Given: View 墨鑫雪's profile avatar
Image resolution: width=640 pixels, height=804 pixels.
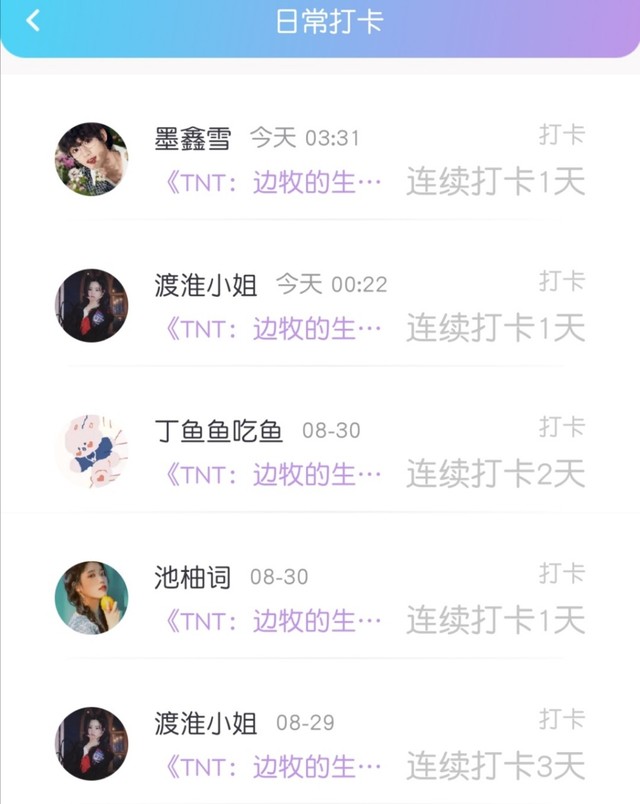Looking at the screenshot, I should point(91,159).
